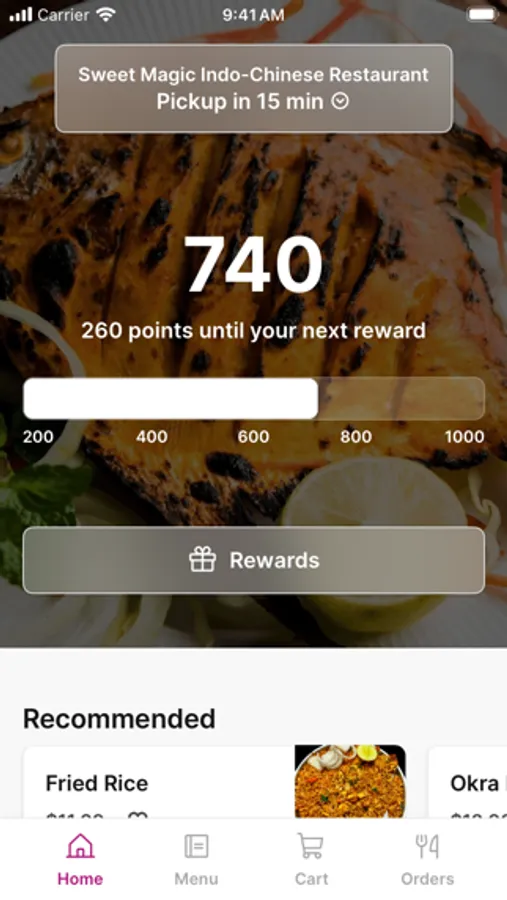View the Orders tab
The image size is (507, 900).
pyautogui.click(x=427, y=859)
